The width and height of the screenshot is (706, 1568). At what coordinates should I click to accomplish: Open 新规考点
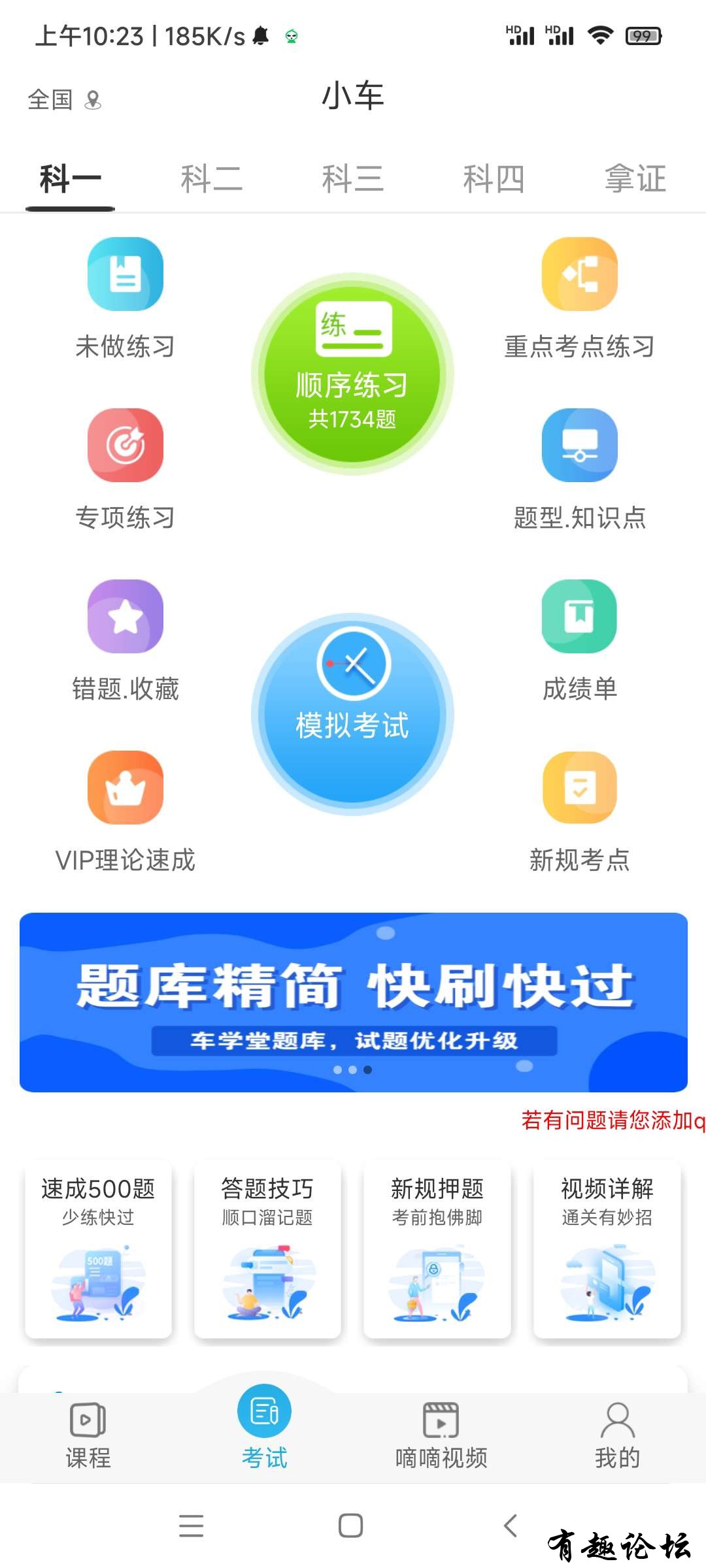point(579,811)
